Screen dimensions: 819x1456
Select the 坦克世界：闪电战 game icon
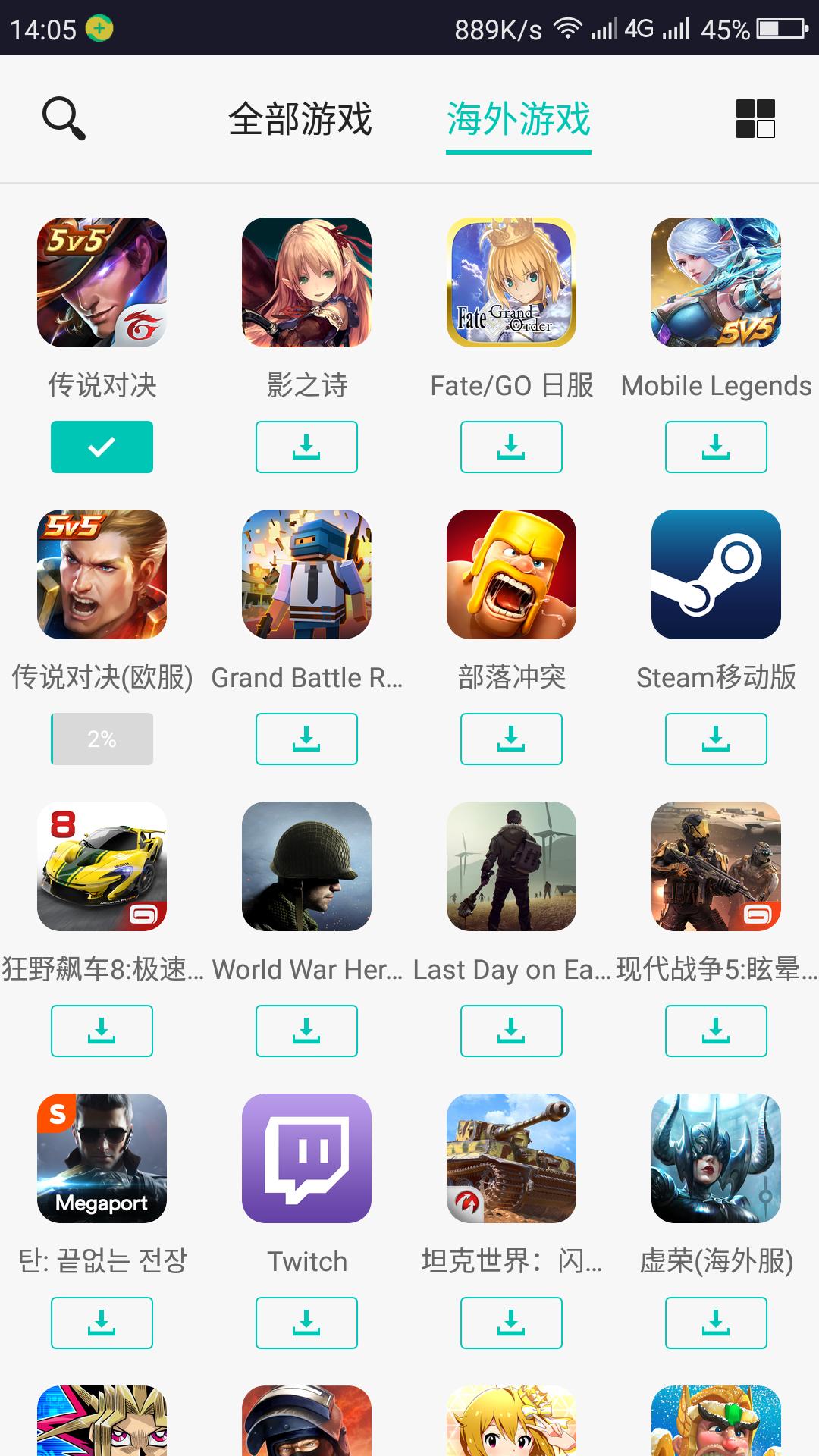pos(512,1159)
